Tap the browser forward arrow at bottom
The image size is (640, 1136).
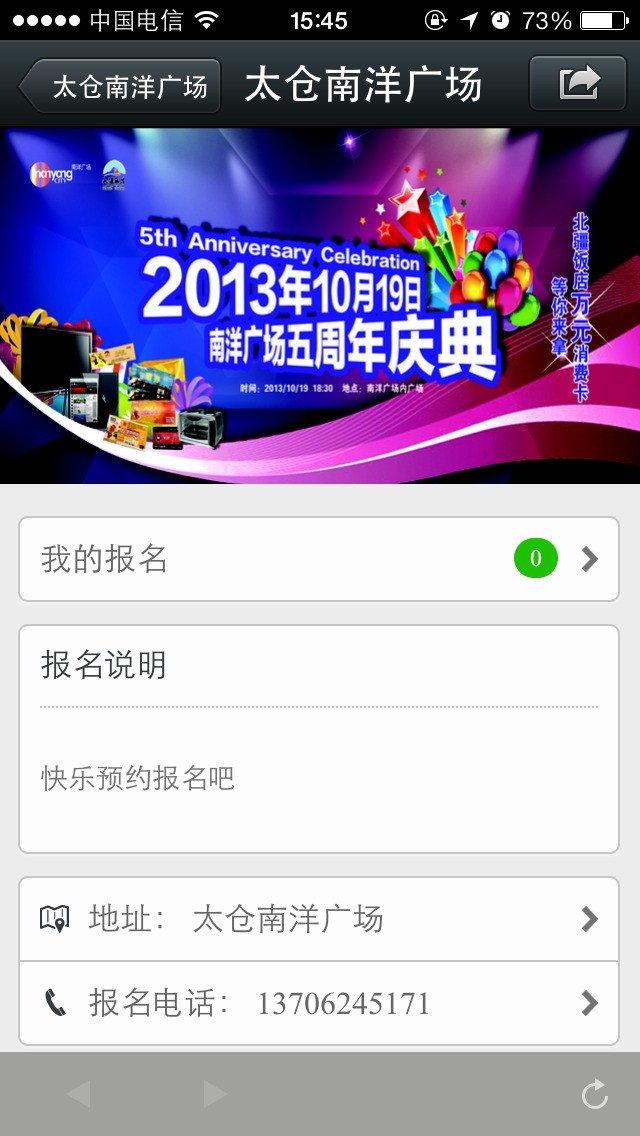pyautogui.click(x=214, y=1094)
